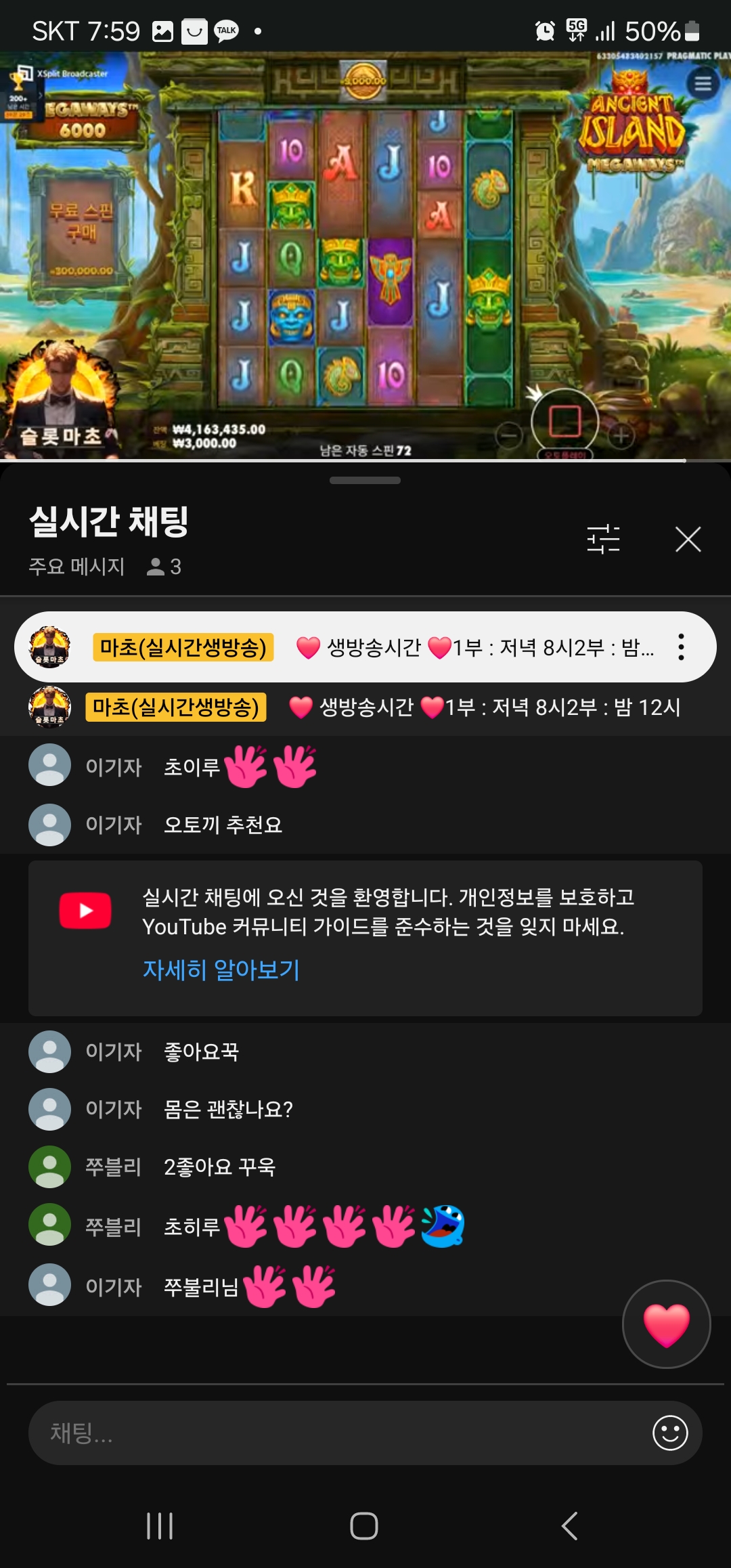Image resolution: width=731 pixels, height=1568 pixels.
Task: Select 이기자's message 몸은 괜찮나요?
Action: point(227,1109)
